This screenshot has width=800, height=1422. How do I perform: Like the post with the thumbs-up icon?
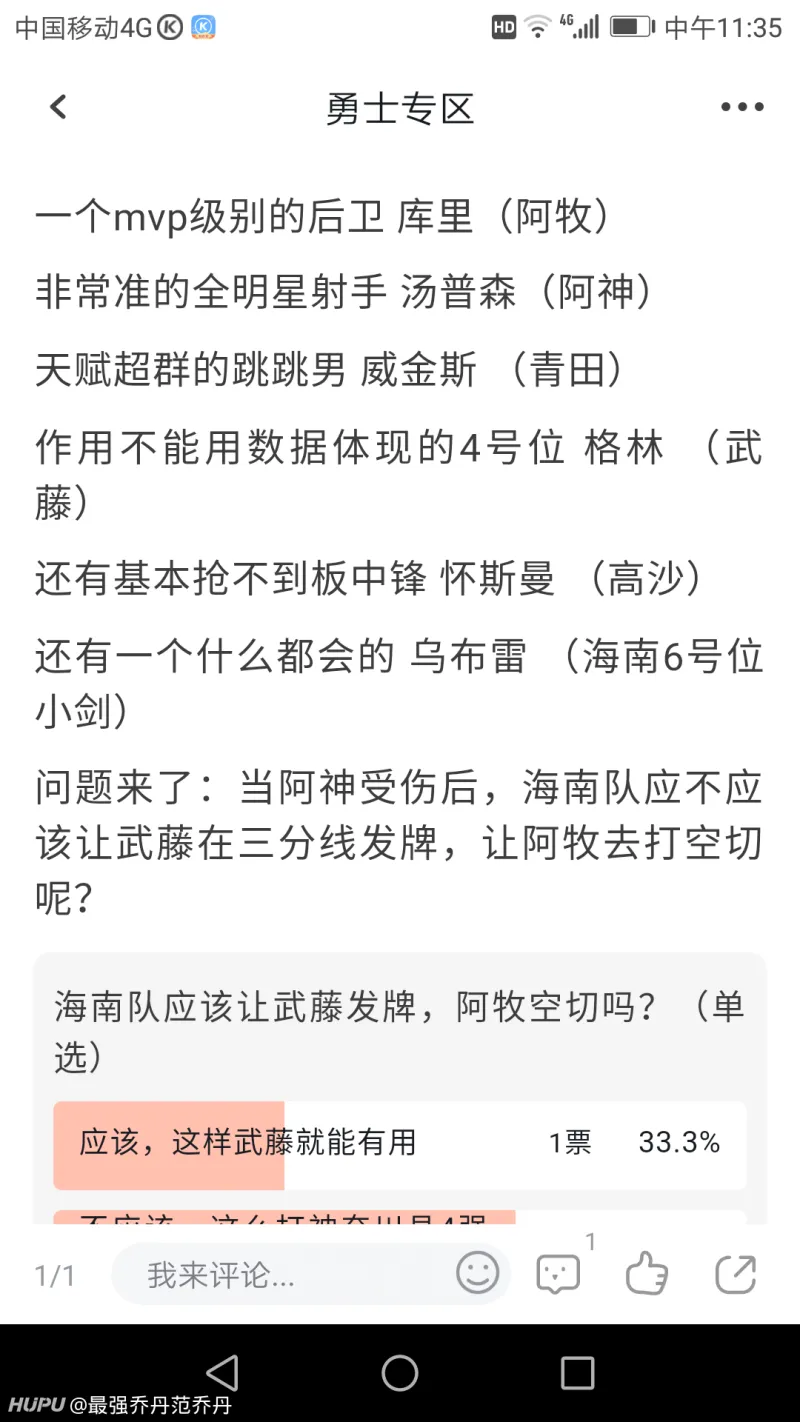click(x=646, y=1274)
